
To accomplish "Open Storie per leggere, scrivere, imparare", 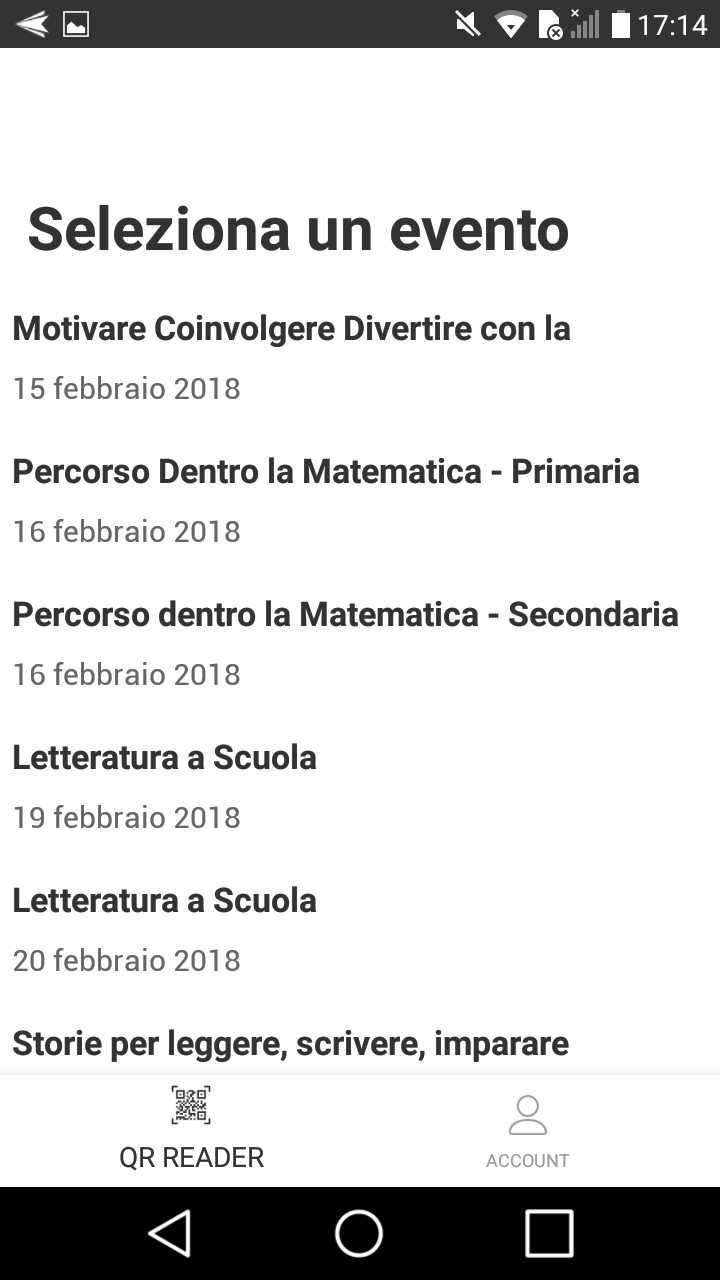I will [x=290, y=1043].
